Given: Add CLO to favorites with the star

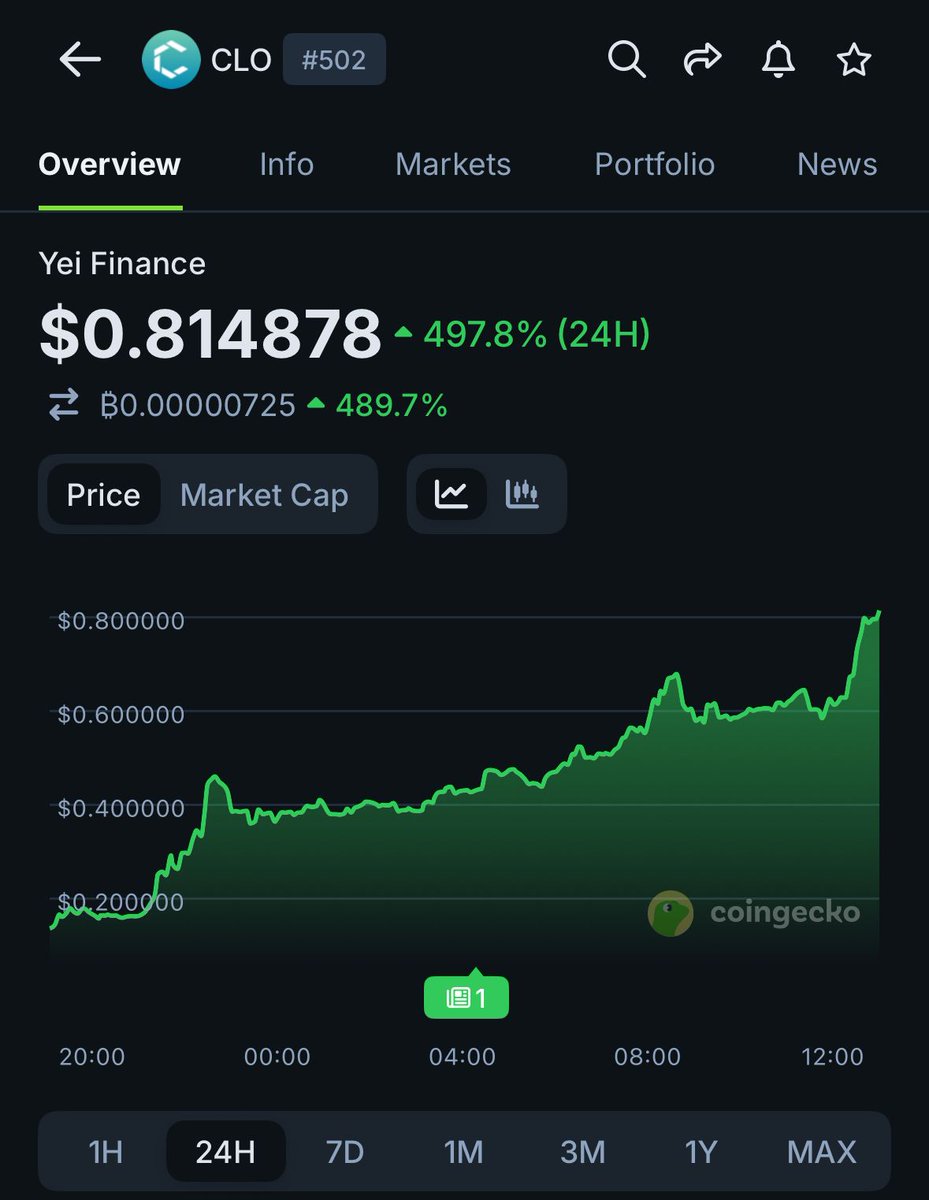Looking at the screenshot, I should point(853,61).
